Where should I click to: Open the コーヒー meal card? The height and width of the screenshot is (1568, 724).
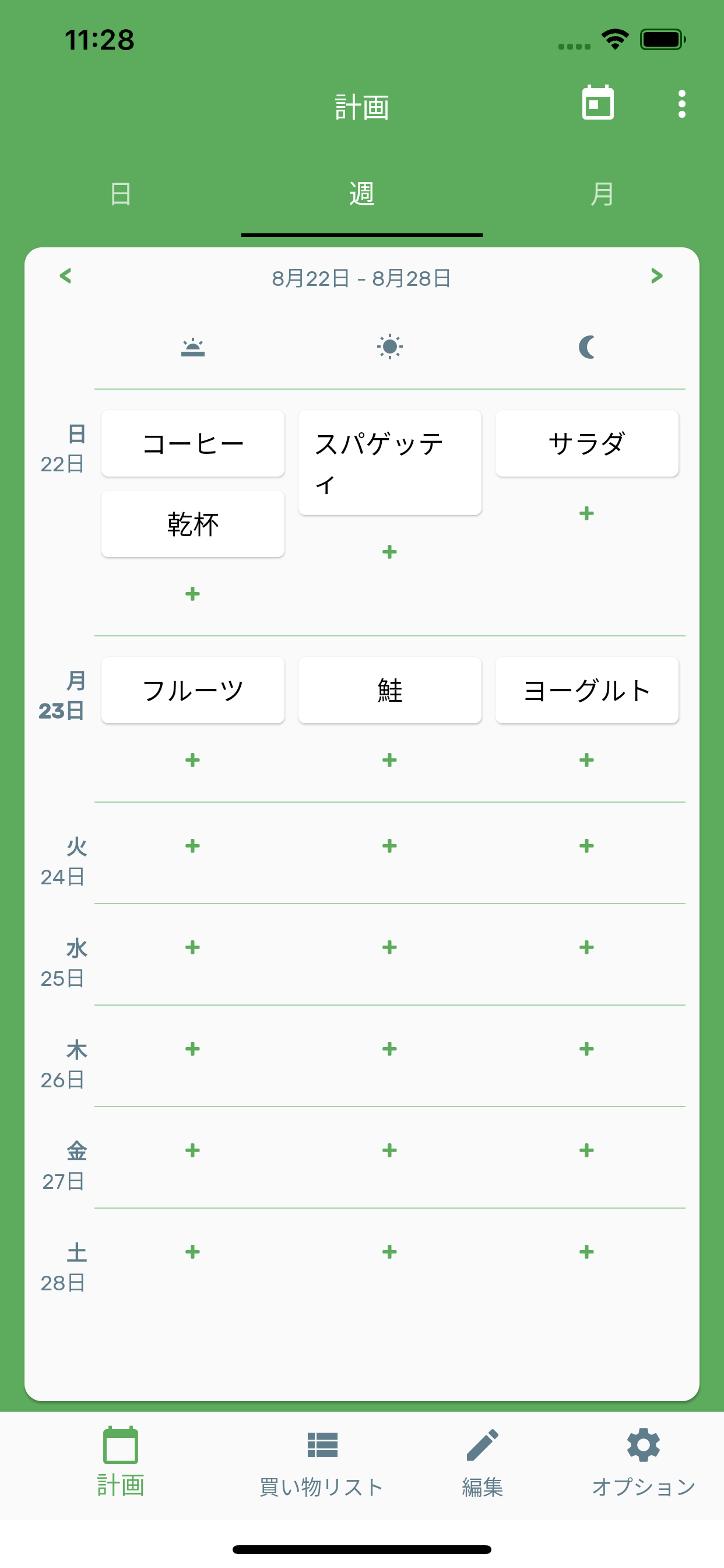(x=192, y=443)
